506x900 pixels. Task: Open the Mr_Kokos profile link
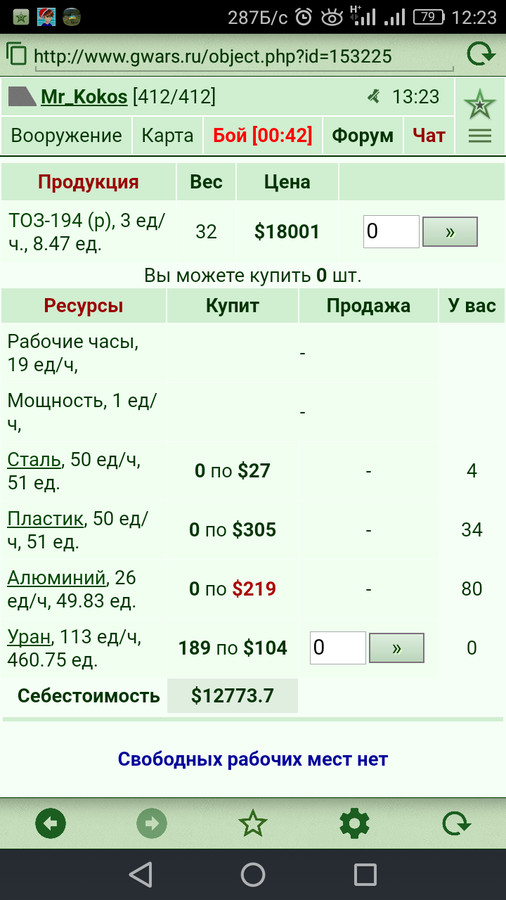coord(84,97)
